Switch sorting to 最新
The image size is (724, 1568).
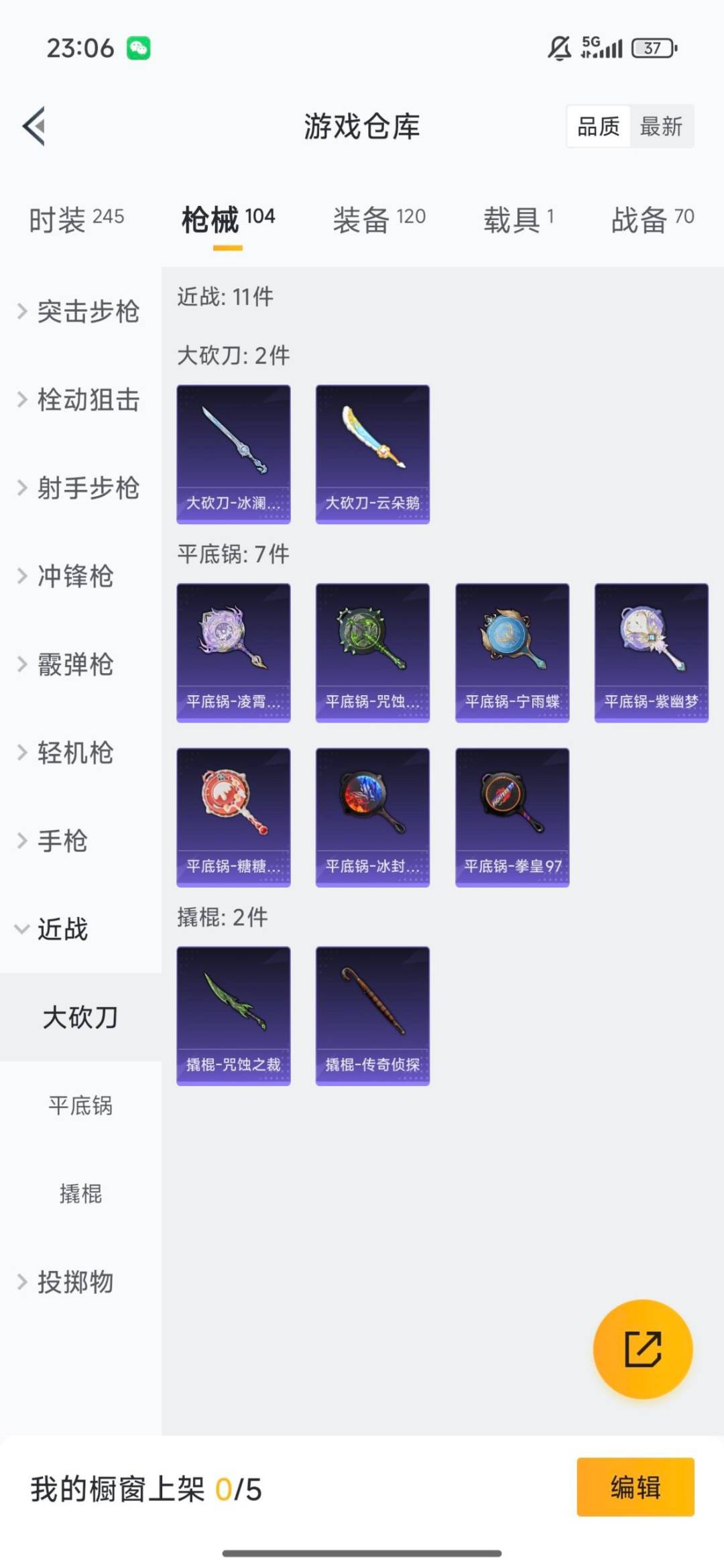point(662,127)
